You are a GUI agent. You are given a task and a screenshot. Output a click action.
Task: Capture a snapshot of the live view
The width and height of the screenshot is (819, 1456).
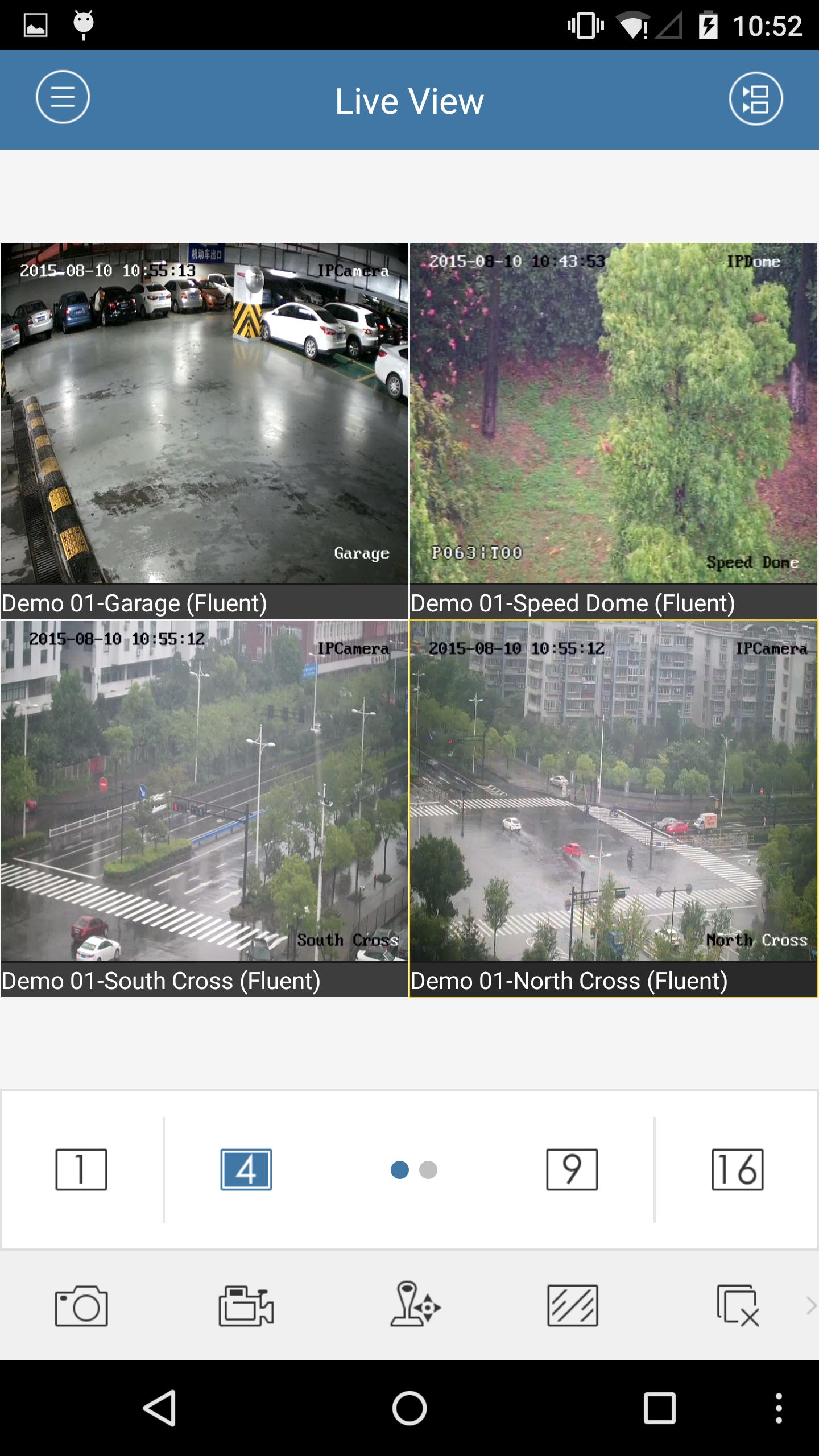tap(81, 1306)
